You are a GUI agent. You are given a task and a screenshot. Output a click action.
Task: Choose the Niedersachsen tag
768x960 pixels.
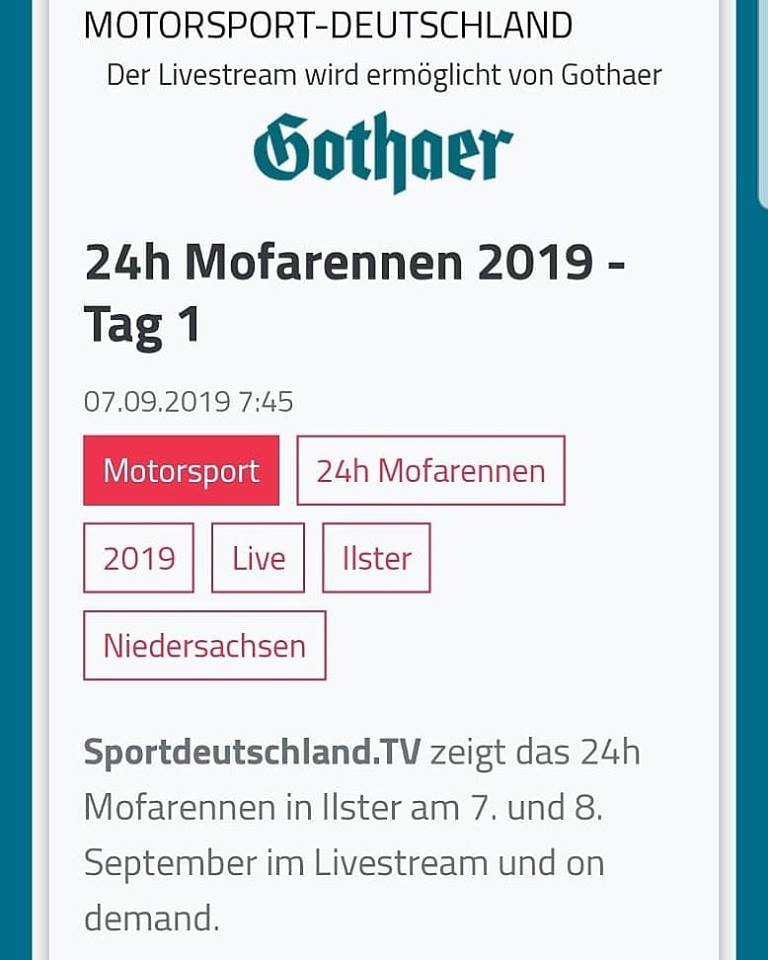point(204,645)
